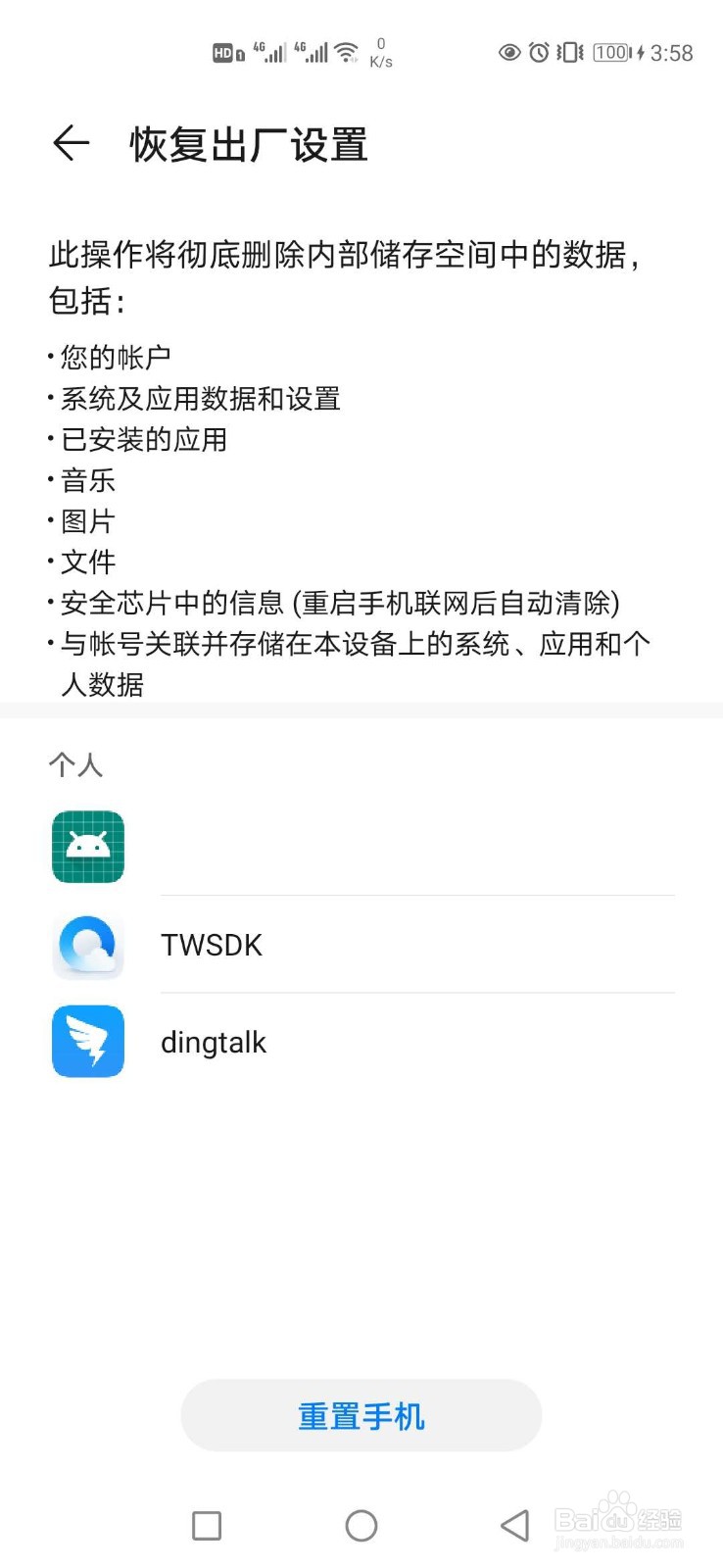This screenshot has height=1568, width=723.
Task: Tap the 恢复出厂设置 title text
Action: click(248, 144)
